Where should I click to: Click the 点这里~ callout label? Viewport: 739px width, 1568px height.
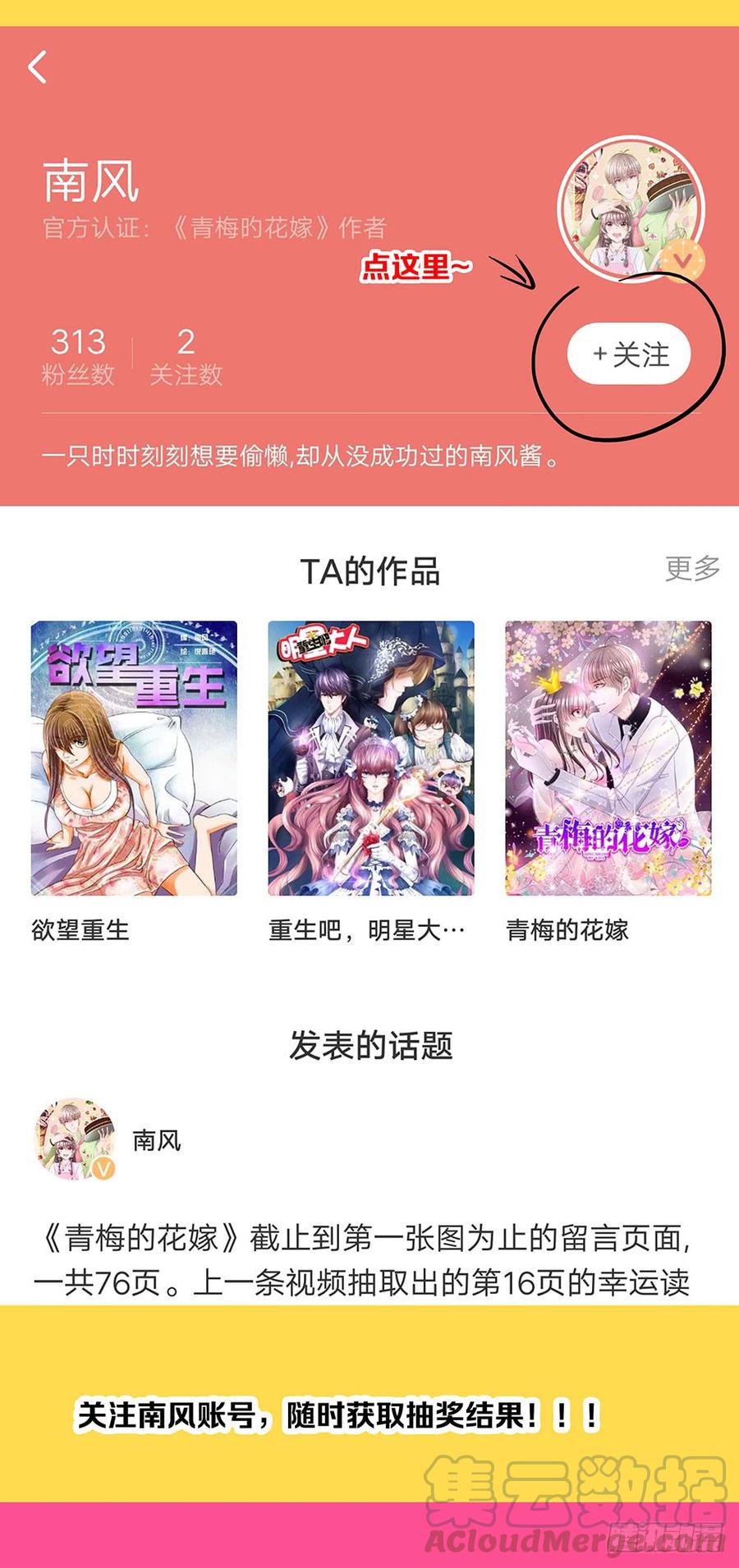pyautogui.click(x=415, y=265)
